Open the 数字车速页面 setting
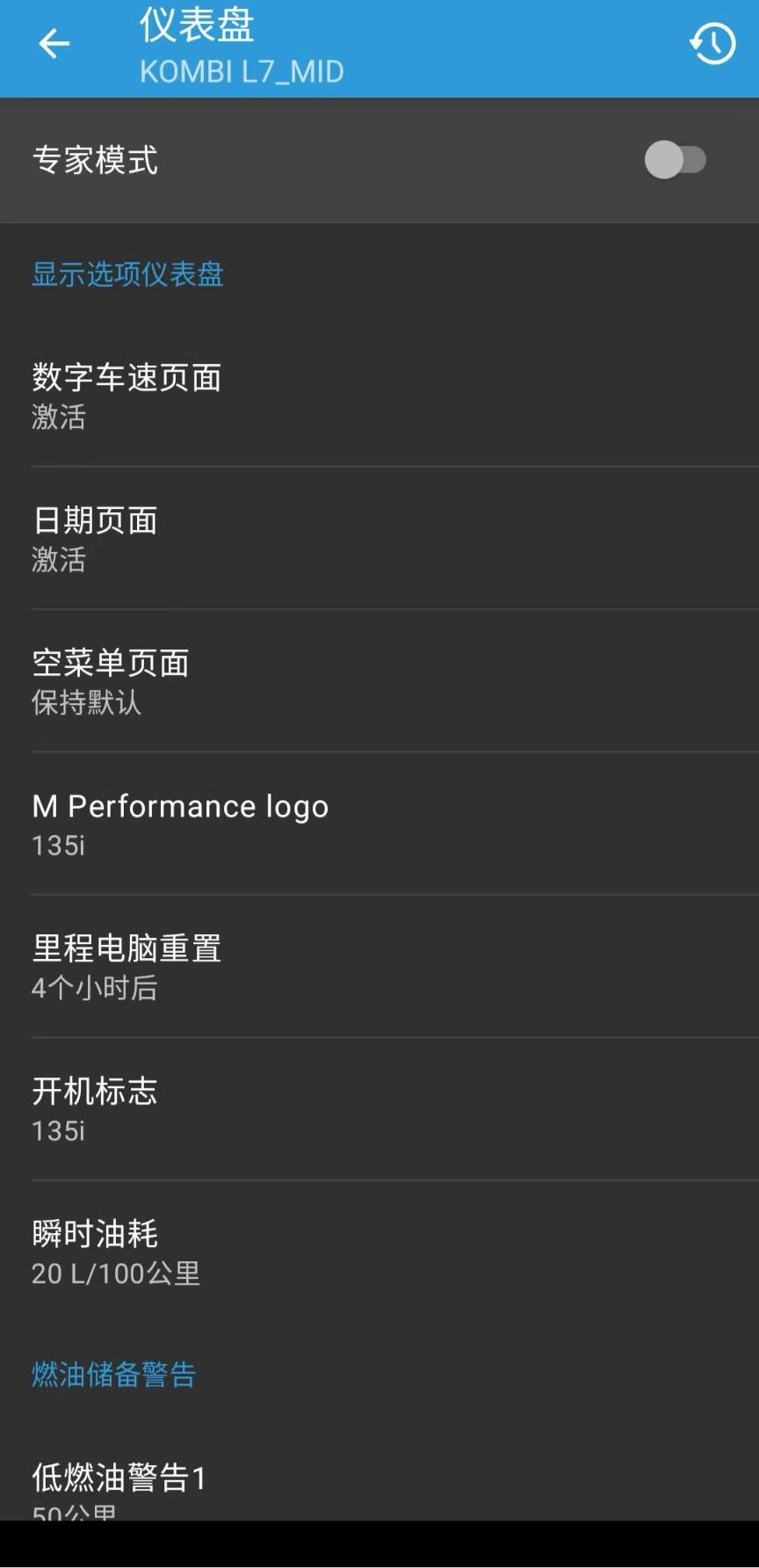The image size is (759, 1568). coord(379,395)
